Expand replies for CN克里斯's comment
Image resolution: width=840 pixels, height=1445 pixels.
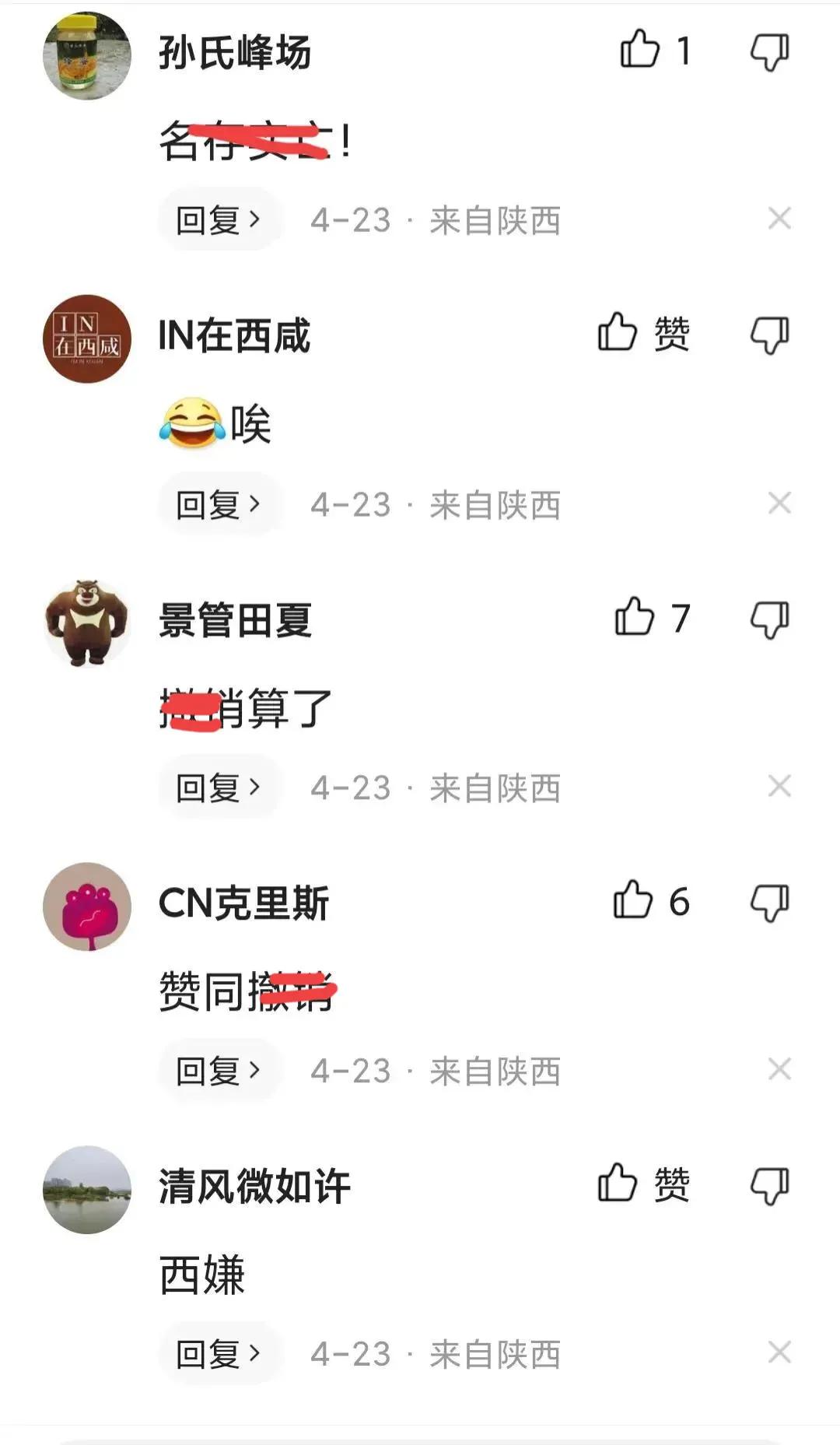(218, 1071)
